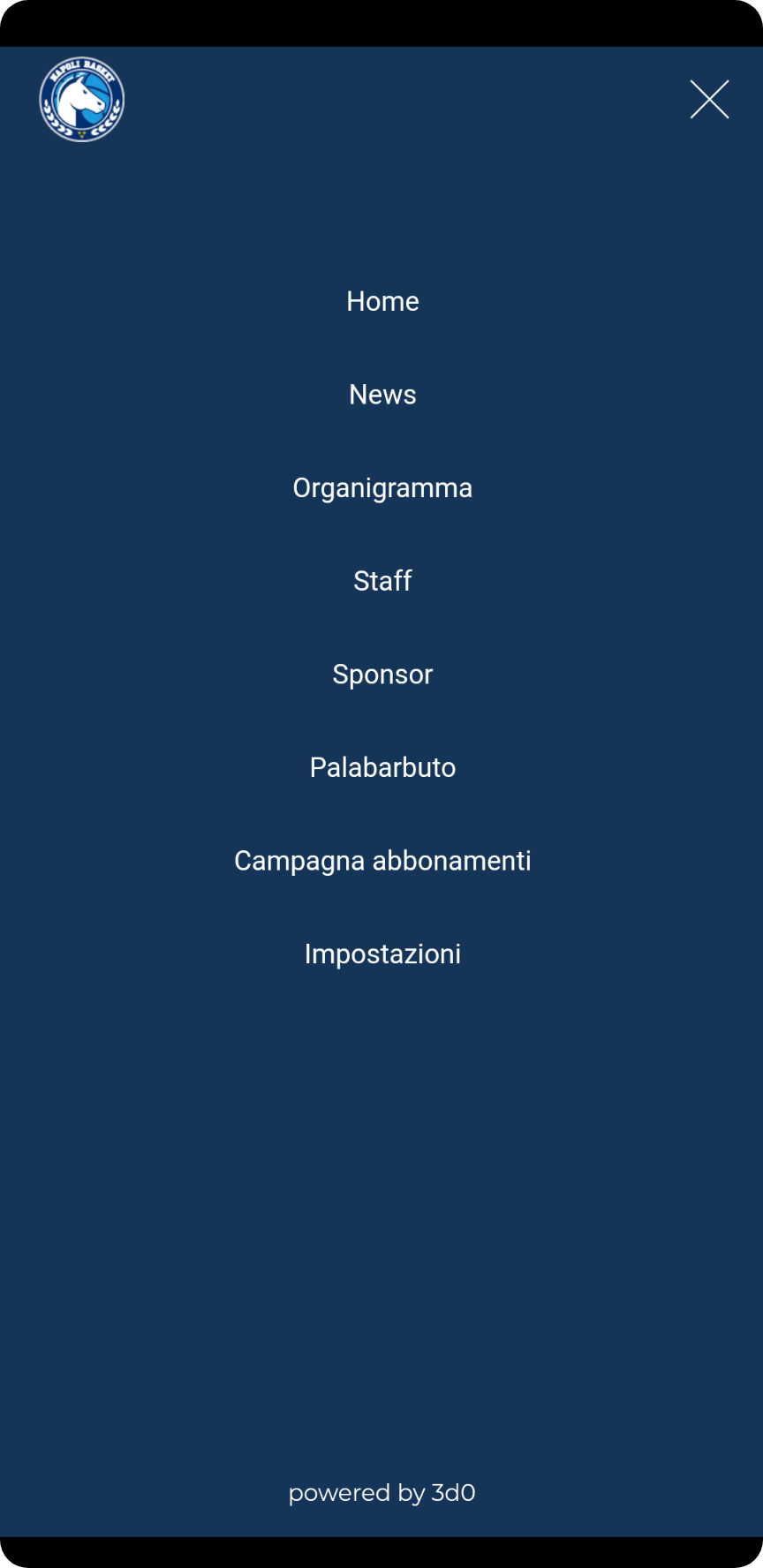Open Impostazioni settings
The width and height of the screenshot is (763, 1568).
[x=382, y=954]
